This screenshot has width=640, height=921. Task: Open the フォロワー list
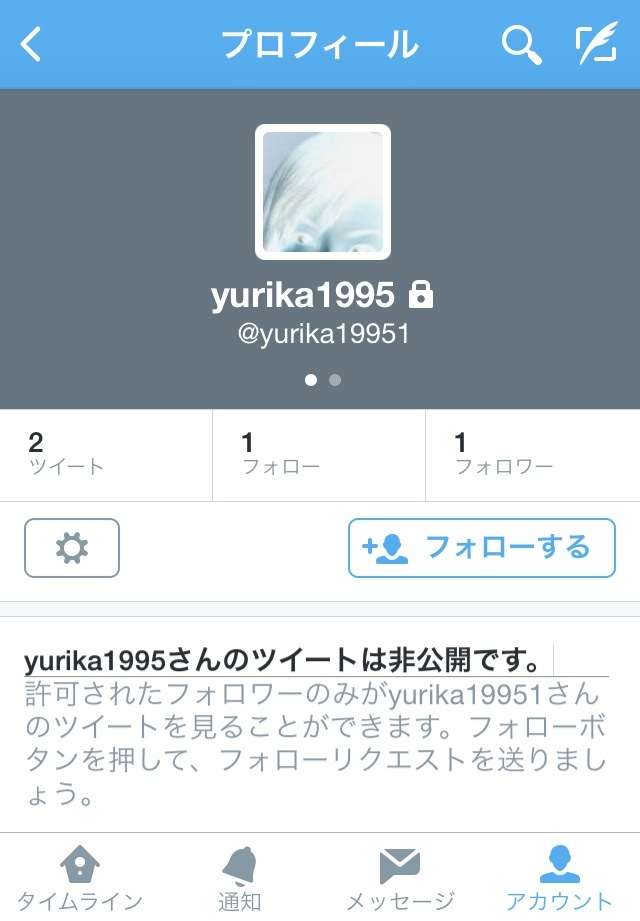coord(532,454)
